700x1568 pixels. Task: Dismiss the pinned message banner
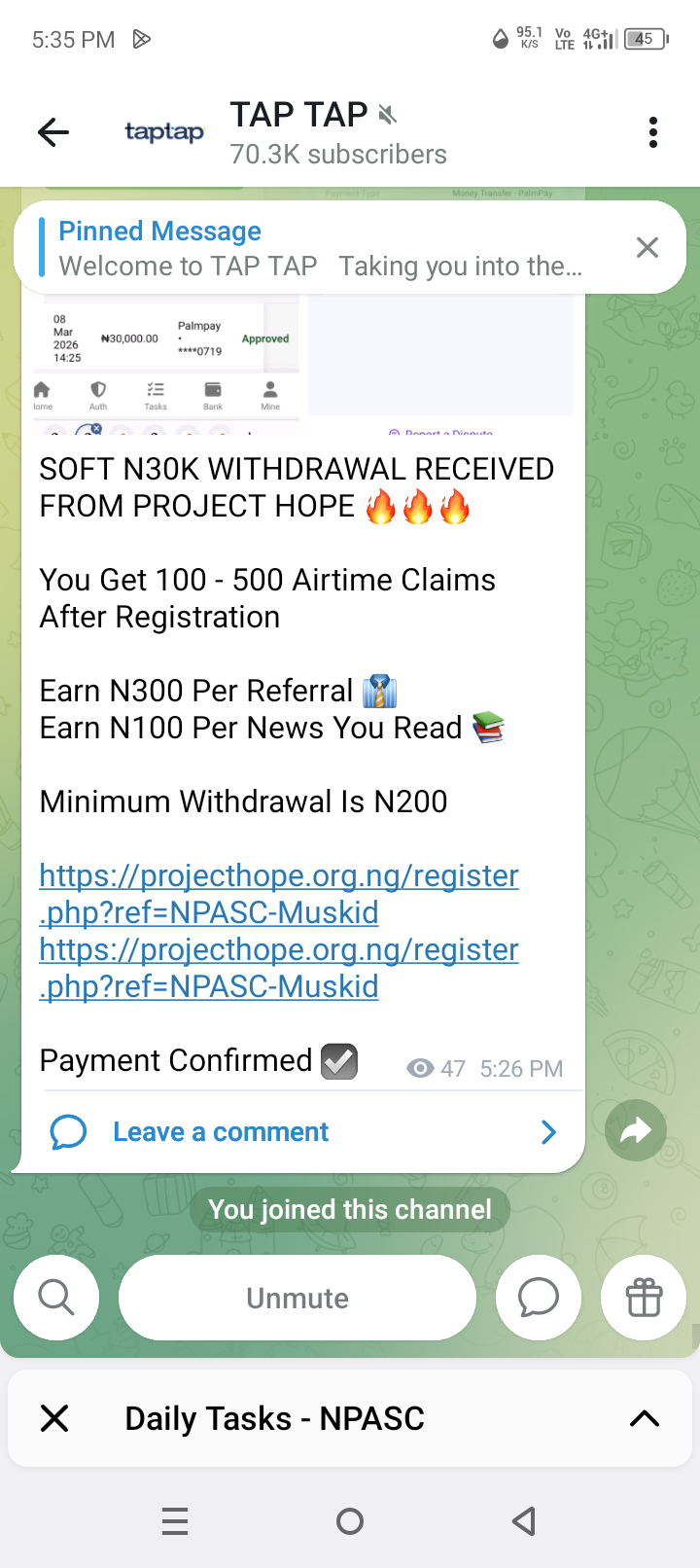pyautogui.click(x=647, y=247)
